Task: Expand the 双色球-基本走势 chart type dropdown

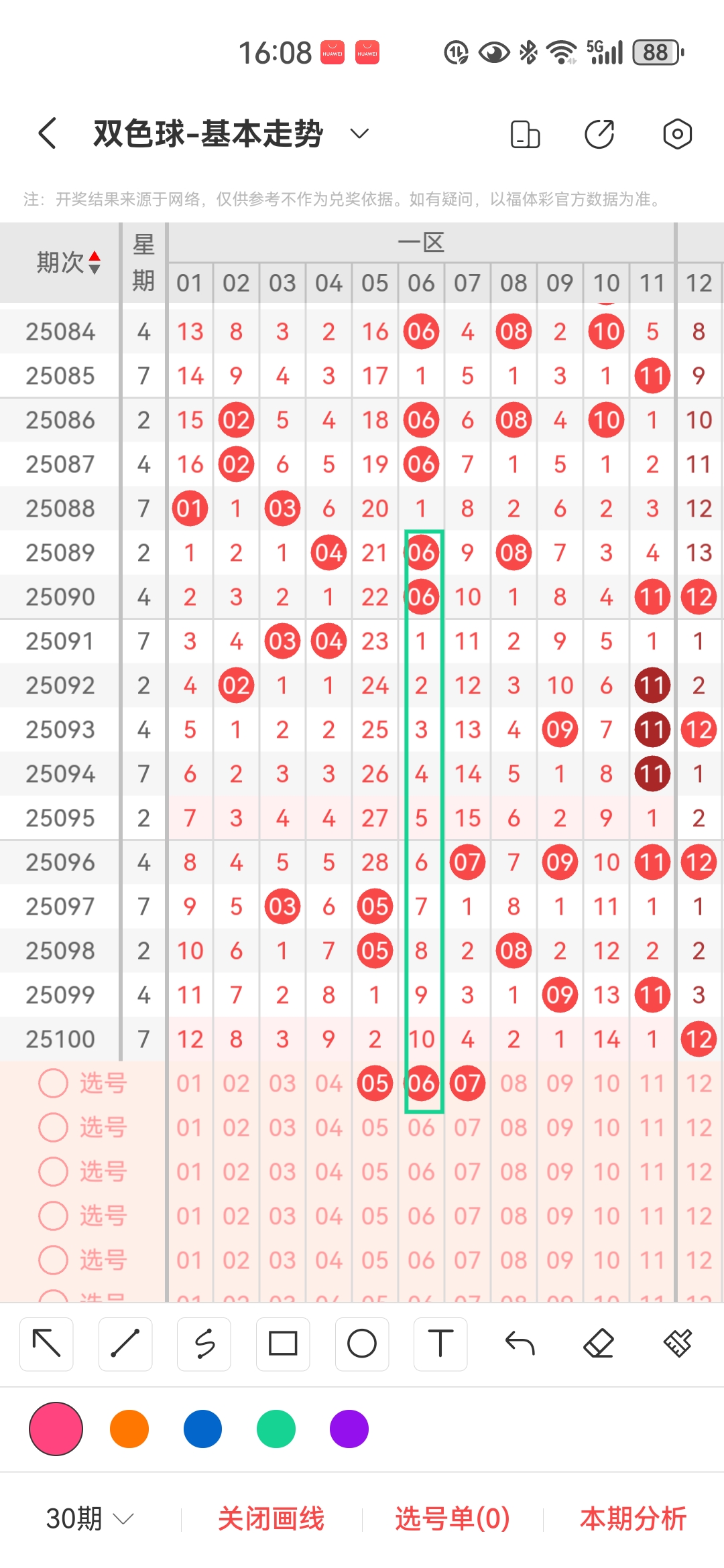Action: point(359,133)
